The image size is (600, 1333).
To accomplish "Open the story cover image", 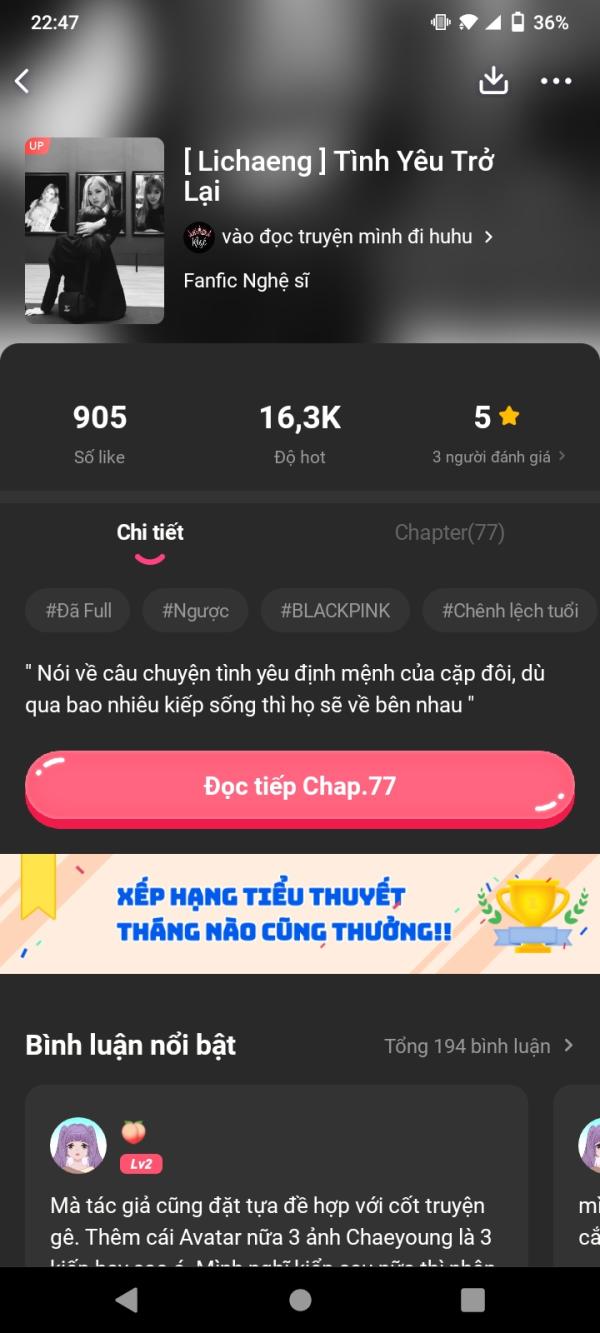I will tap(95, 230).
